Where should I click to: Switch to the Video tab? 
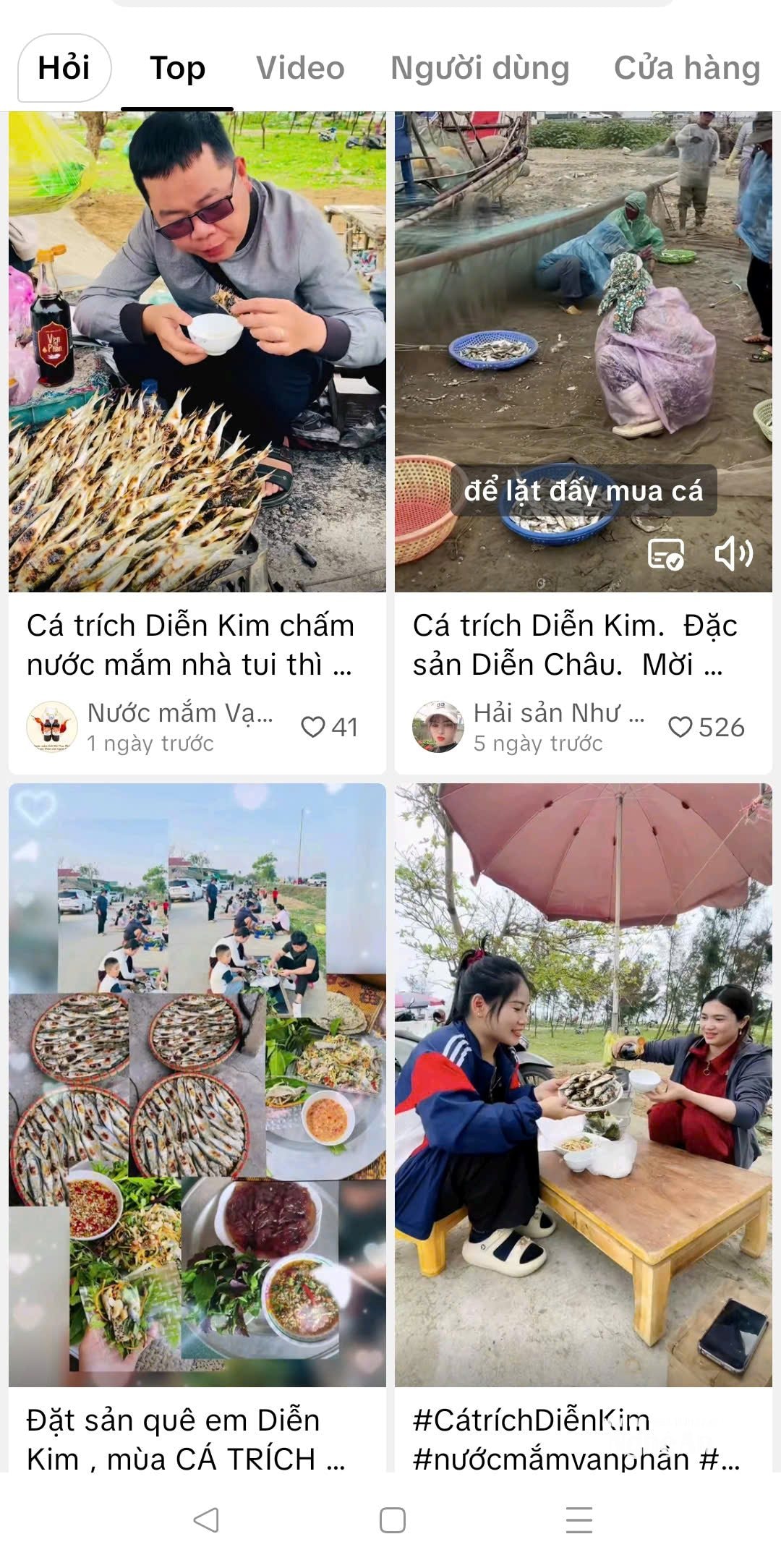[300, 68]
